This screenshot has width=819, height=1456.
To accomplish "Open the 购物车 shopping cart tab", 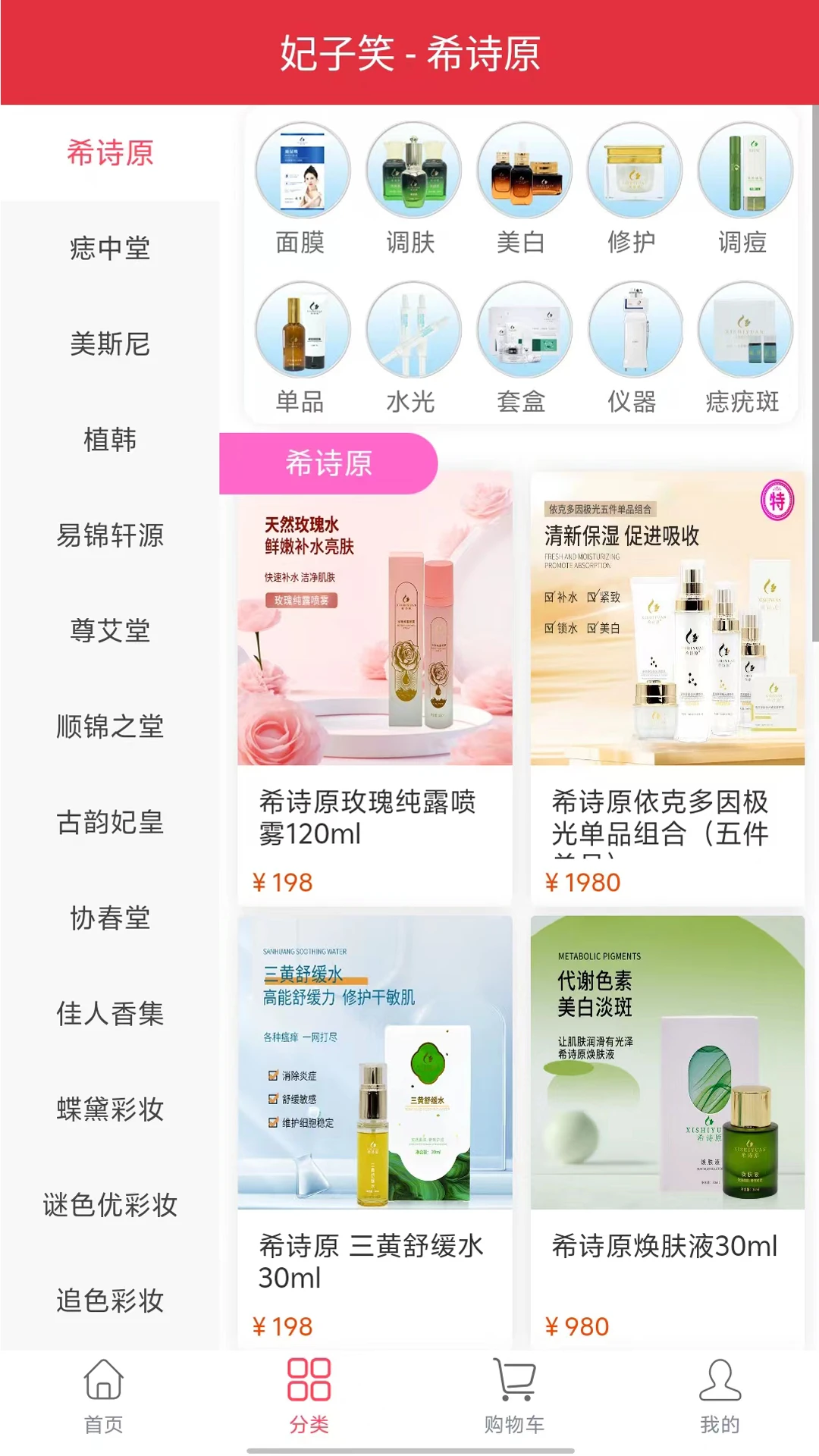I will pyautogui.click(x=514, y=1396).
